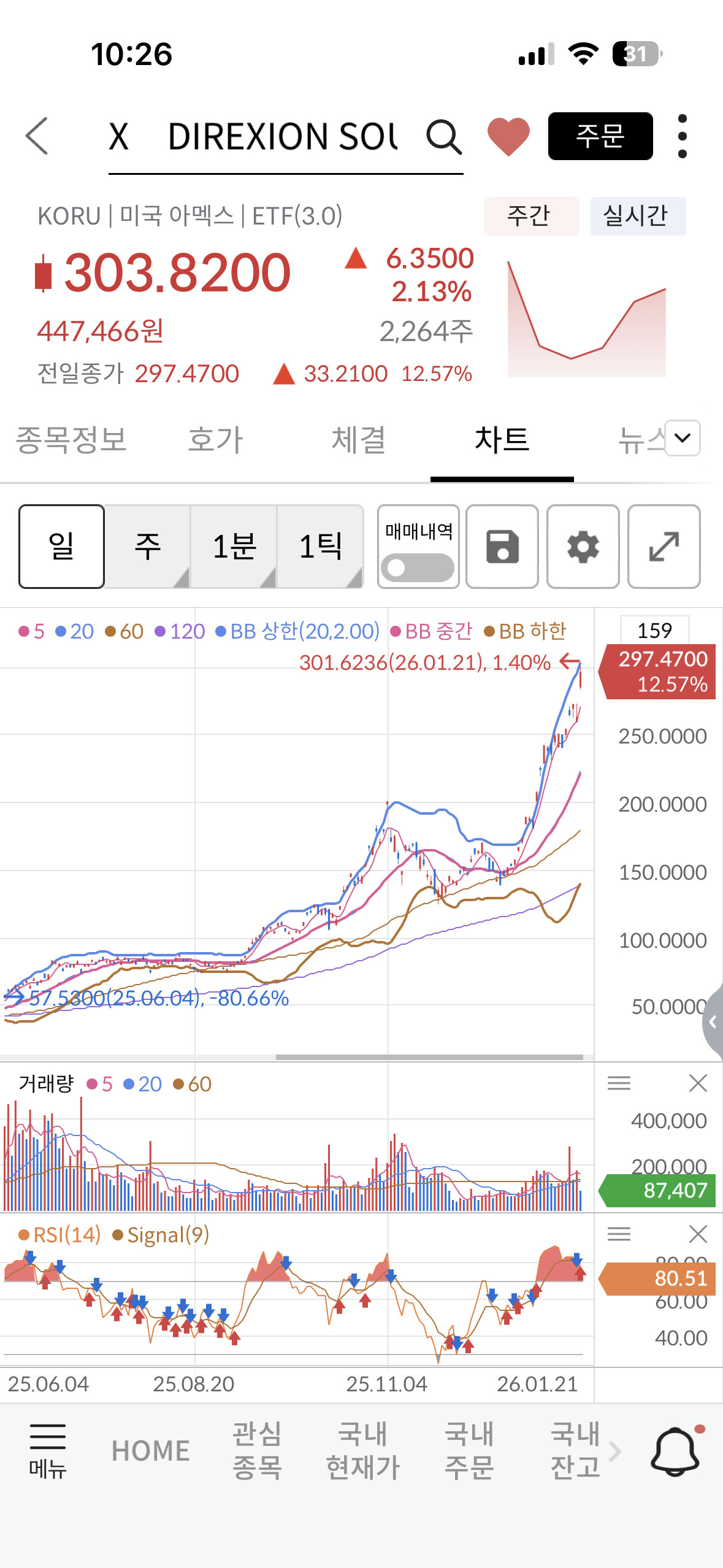
Task: Toggle the heart favorite icon
Action: 508,136
